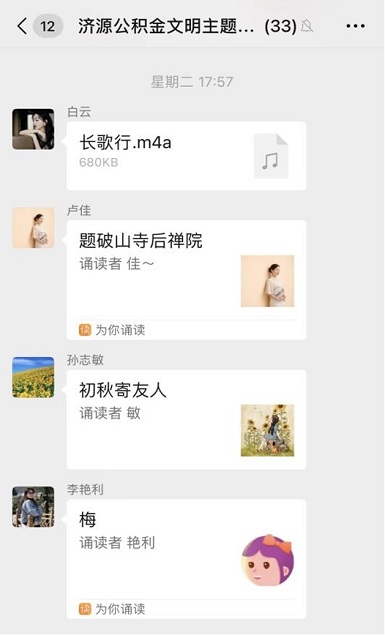Viewport: 385px width, 635px height.
Task: Open the 题破山寺后禅院 recitation card
Action: click(186, 280)
